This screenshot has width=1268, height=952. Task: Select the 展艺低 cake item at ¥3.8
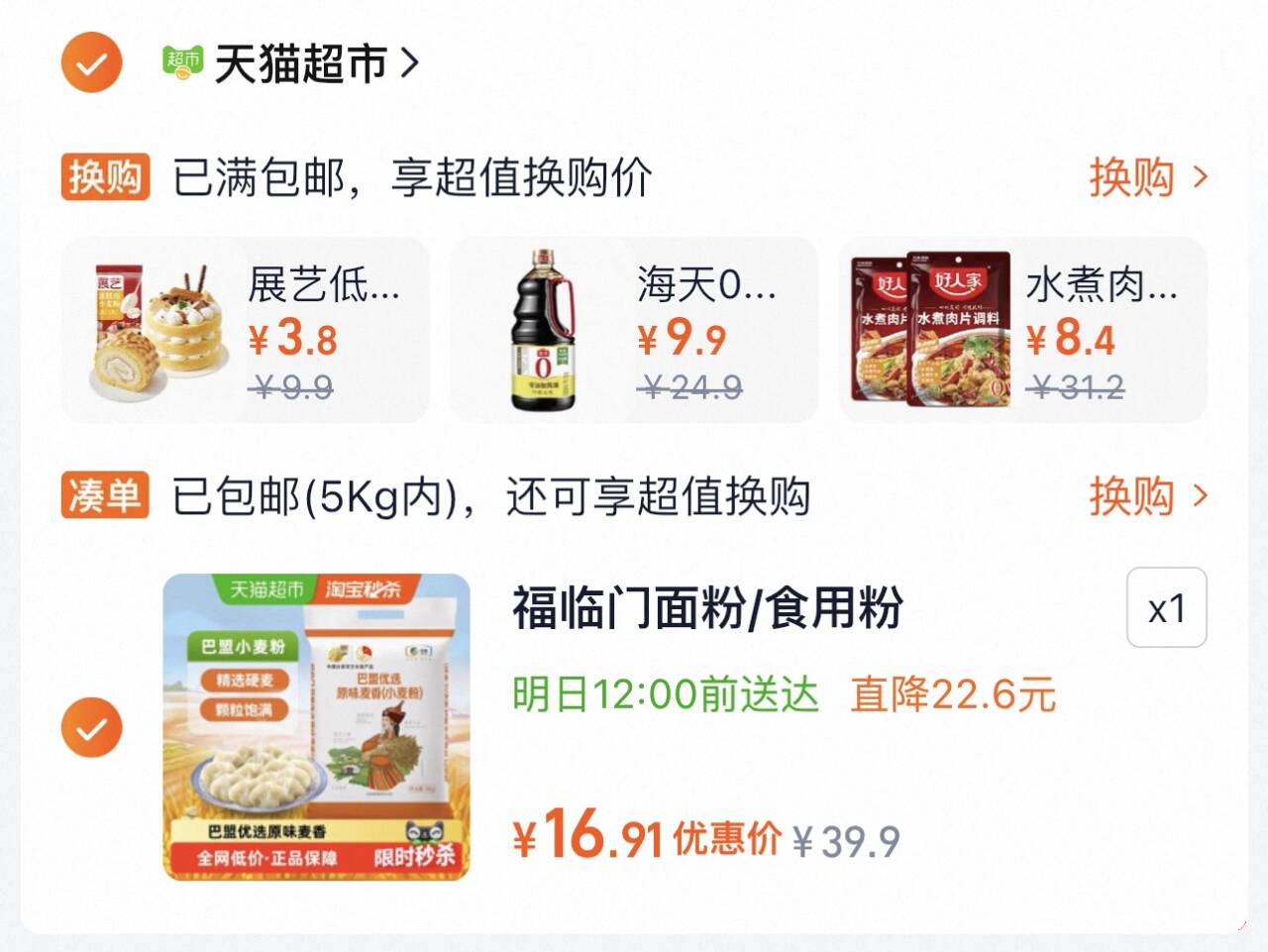point(246,330)
